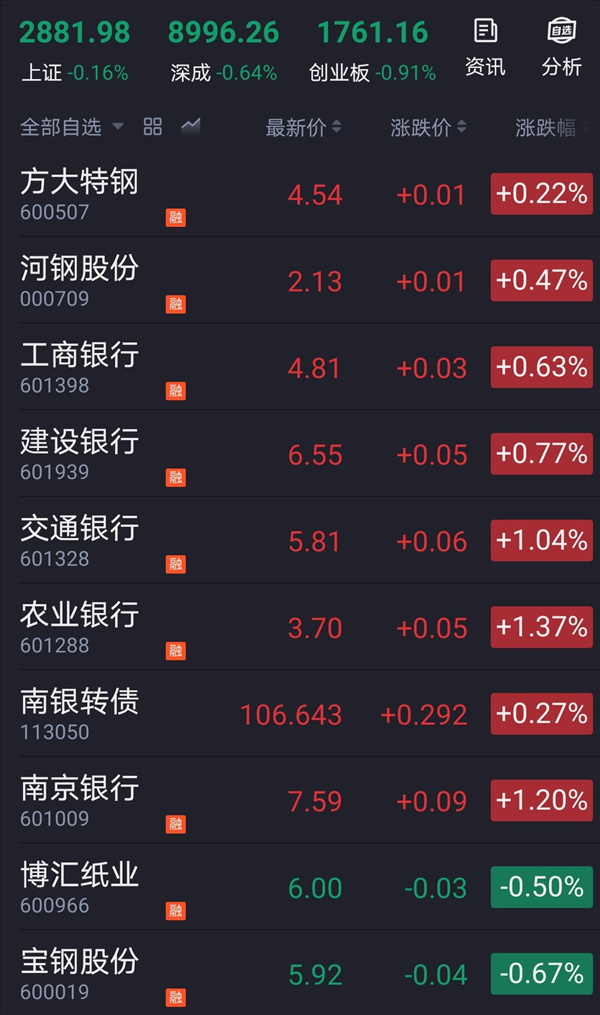Sort list by 涨跌价

click(x=428, y=128)
